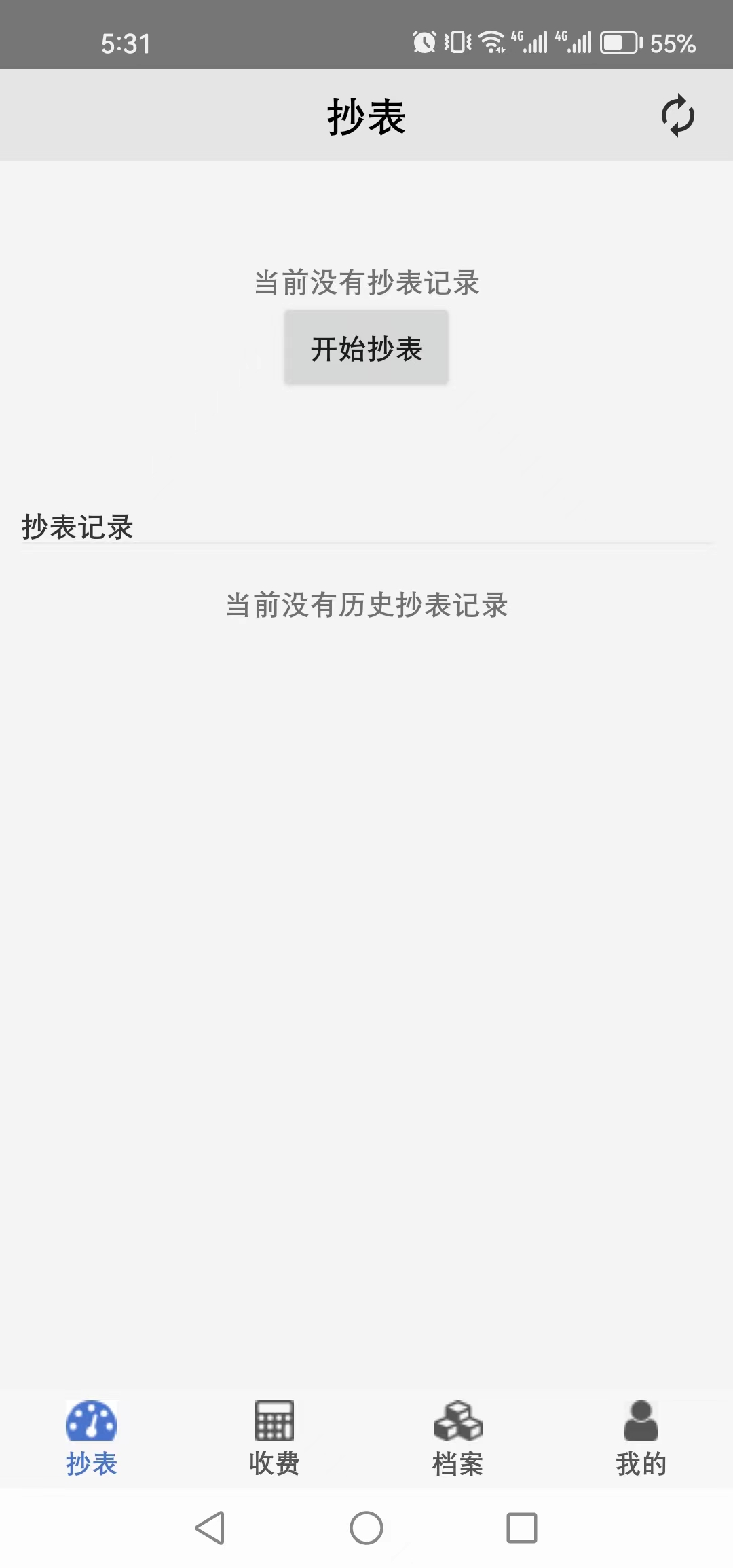Select the 抄表 tab
Image resolution: width=733 pixels, height=1568 pixels.
(x=92, y=1439)
